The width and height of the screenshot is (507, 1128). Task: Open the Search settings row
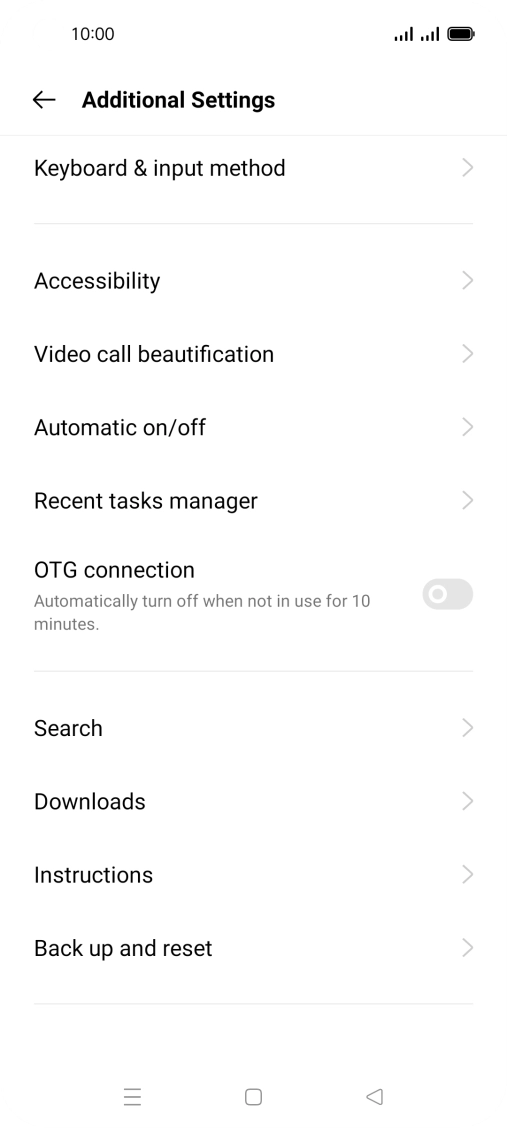[253, 728]
